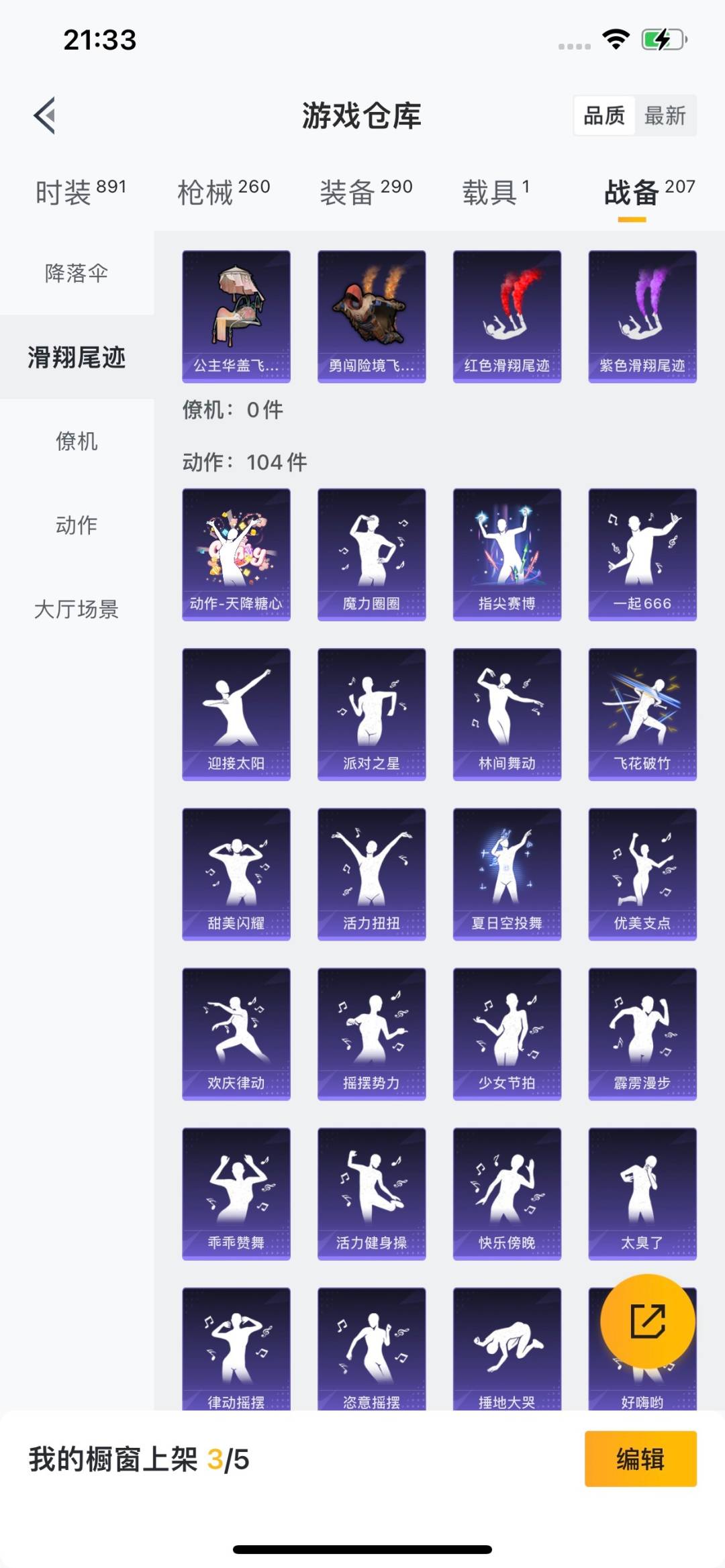Select 降落伞 in the side menu
725x1568 pixels.
77,273
